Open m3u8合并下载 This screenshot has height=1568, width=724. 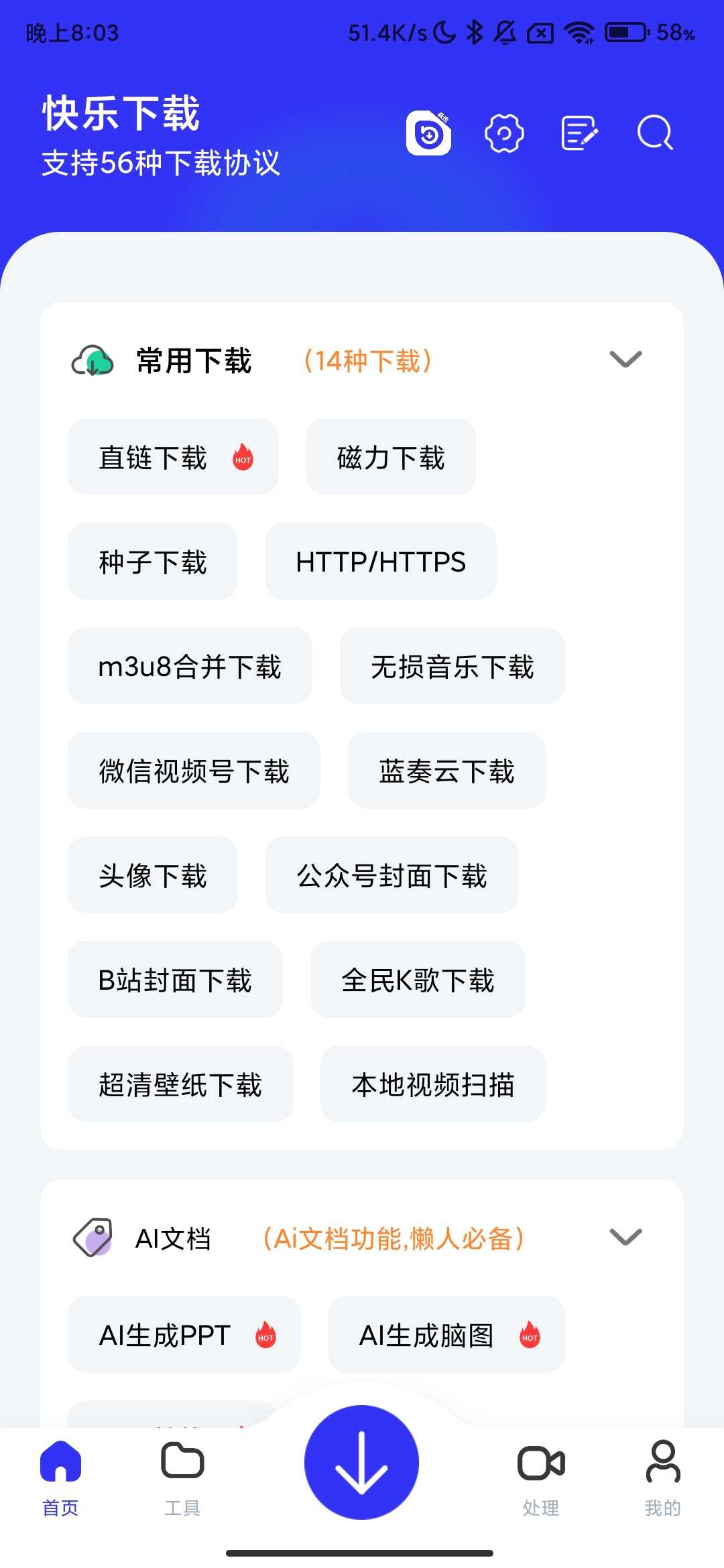[x=190, y=666]
